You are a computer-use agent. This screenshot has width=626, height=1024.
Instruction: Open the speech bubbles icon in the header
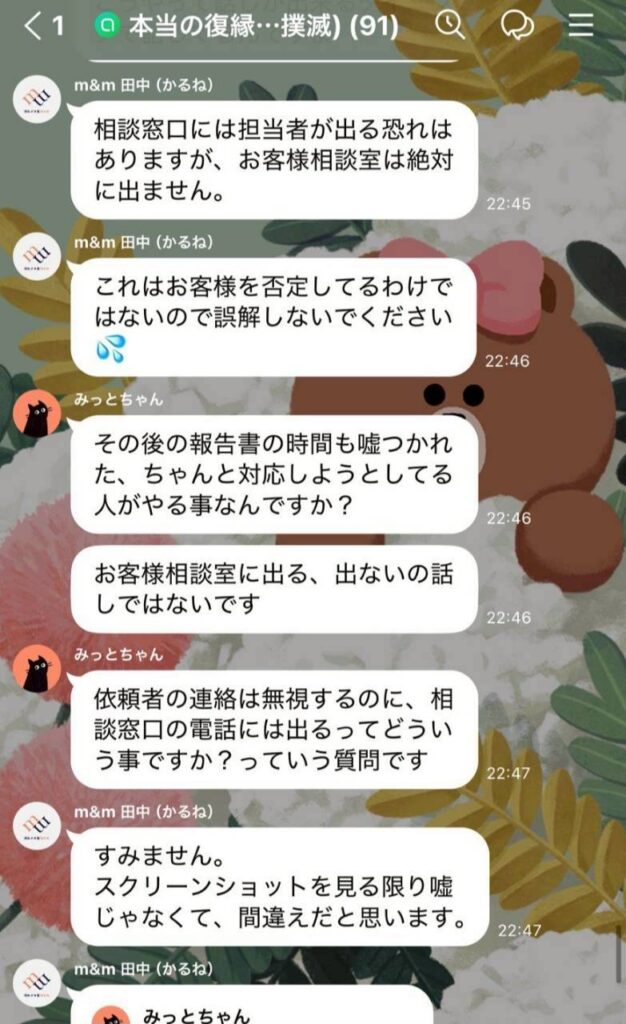click(517, 26)
